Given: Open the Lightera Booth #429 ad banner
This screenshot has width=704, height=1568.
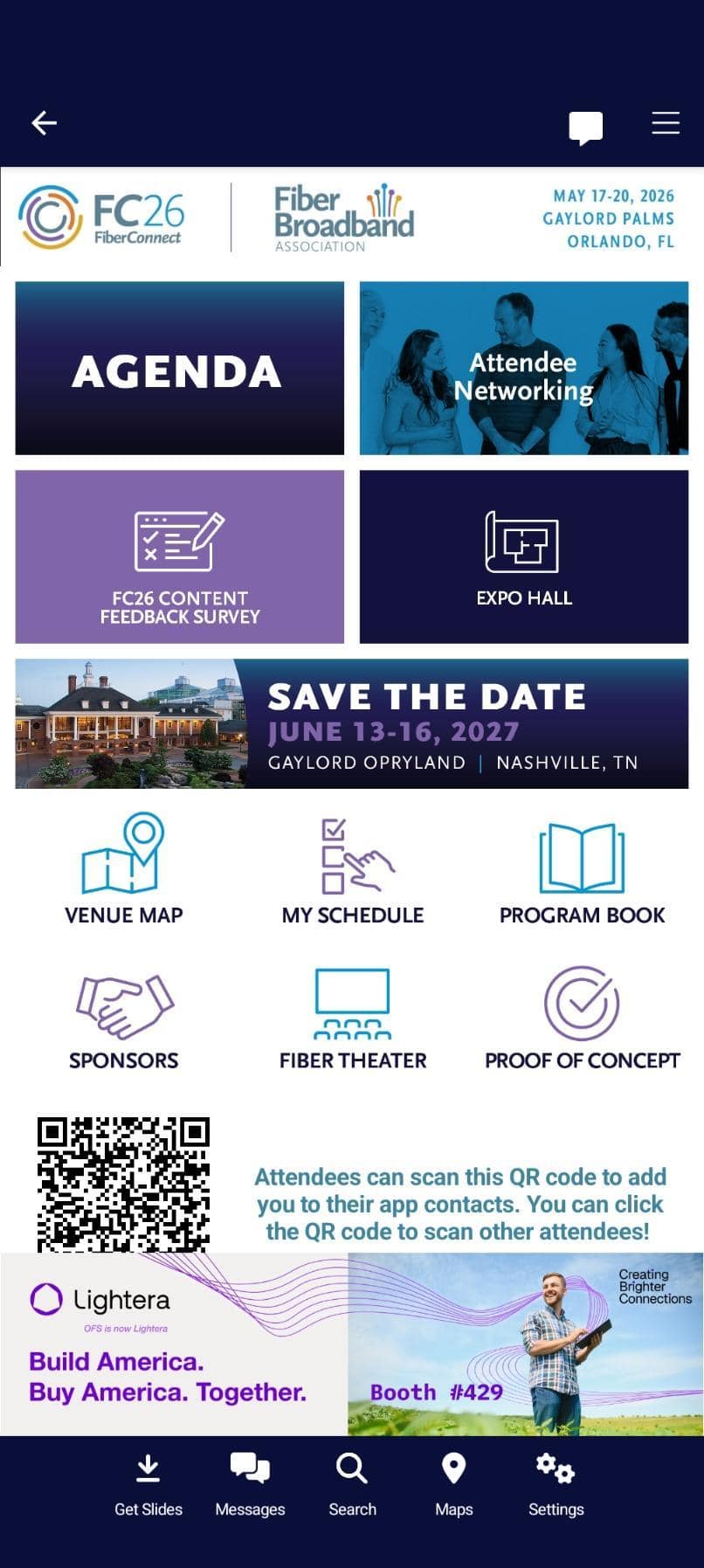Looking at the screenshot, I should click(x=351, y=1344).
